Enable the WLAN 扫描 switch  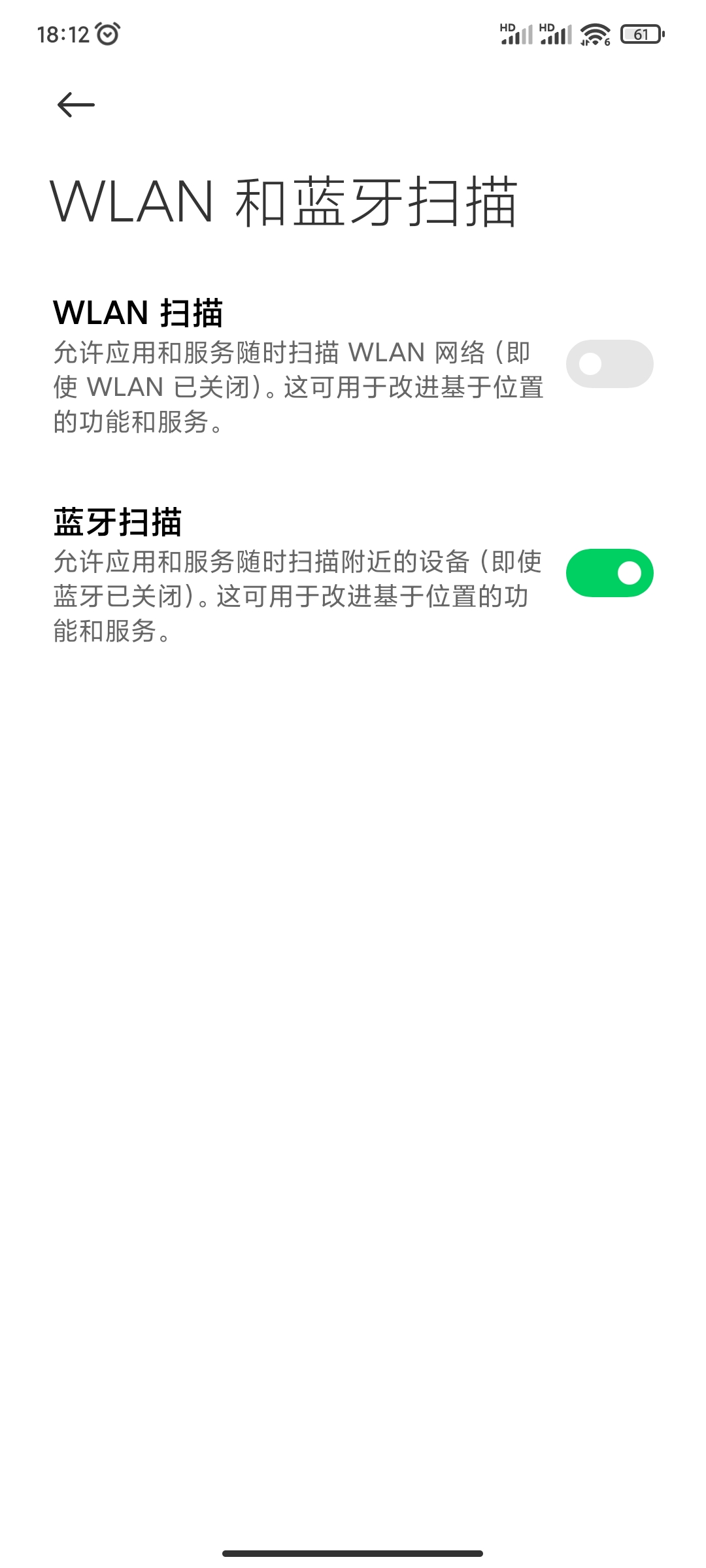pos(609,364)
